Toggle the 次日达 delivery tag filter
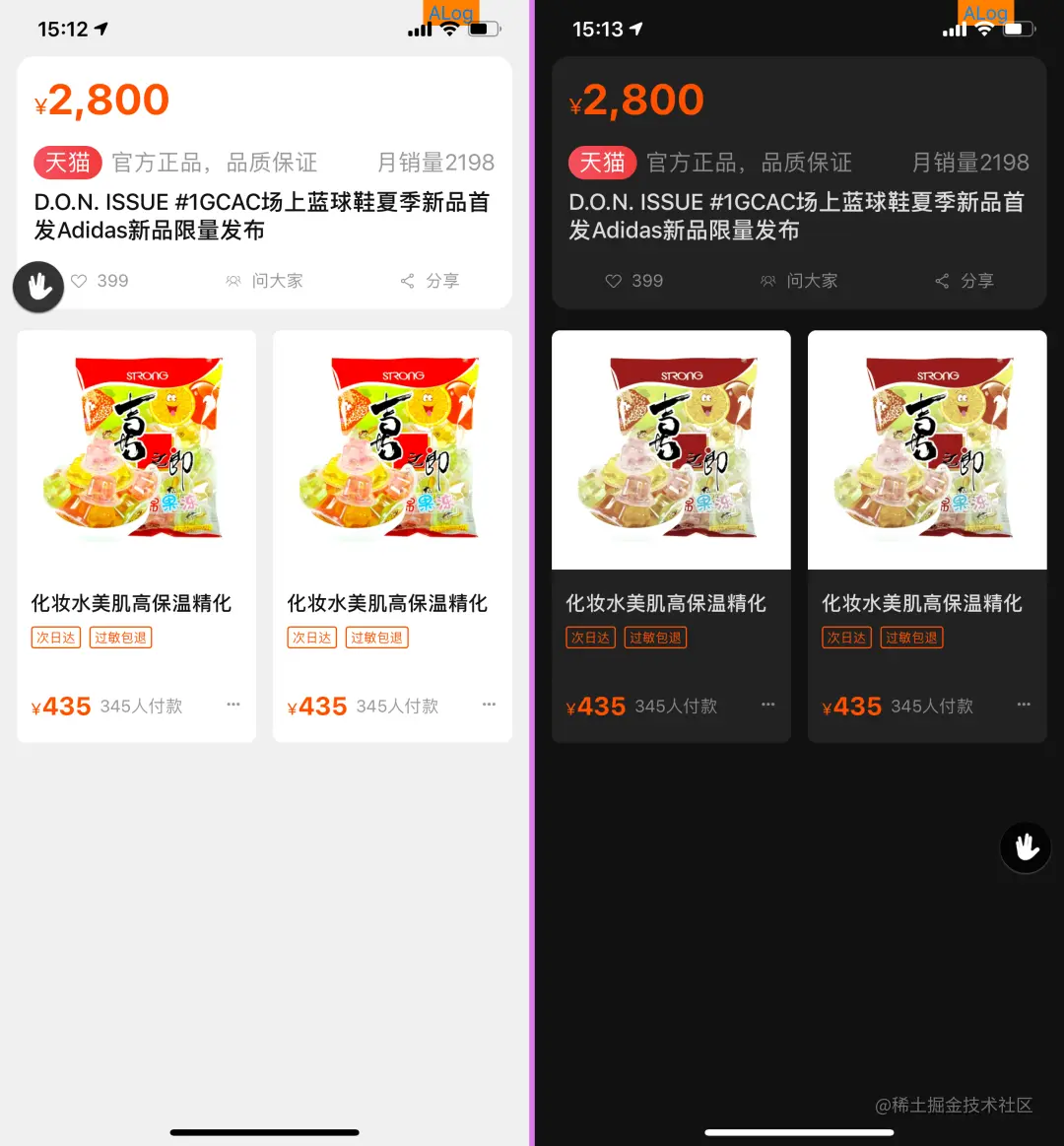Viewport: 1064px width, 1146px height. [55, 638]
